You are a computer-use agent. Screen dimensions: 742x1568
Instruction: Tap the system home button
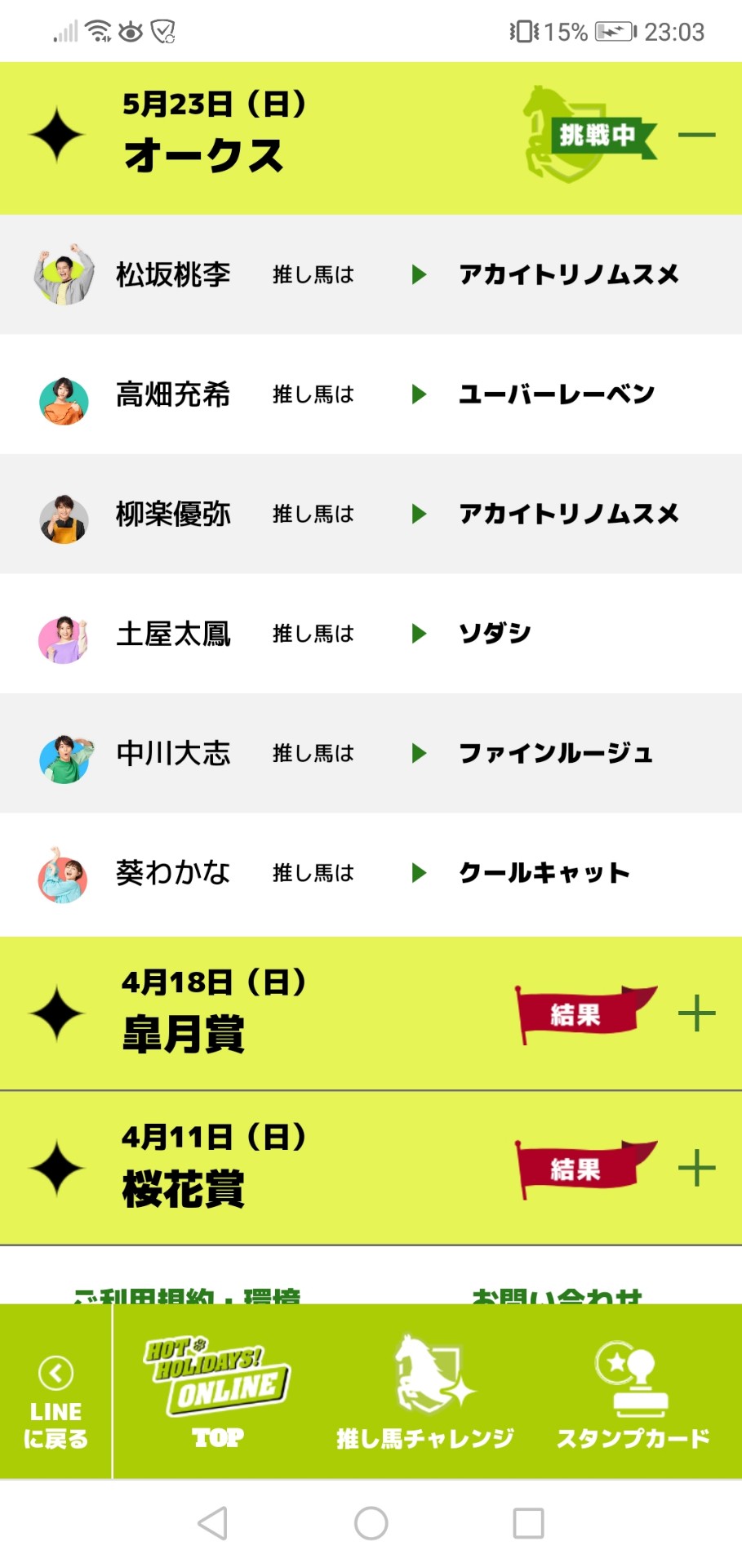tap(371, 1523)
